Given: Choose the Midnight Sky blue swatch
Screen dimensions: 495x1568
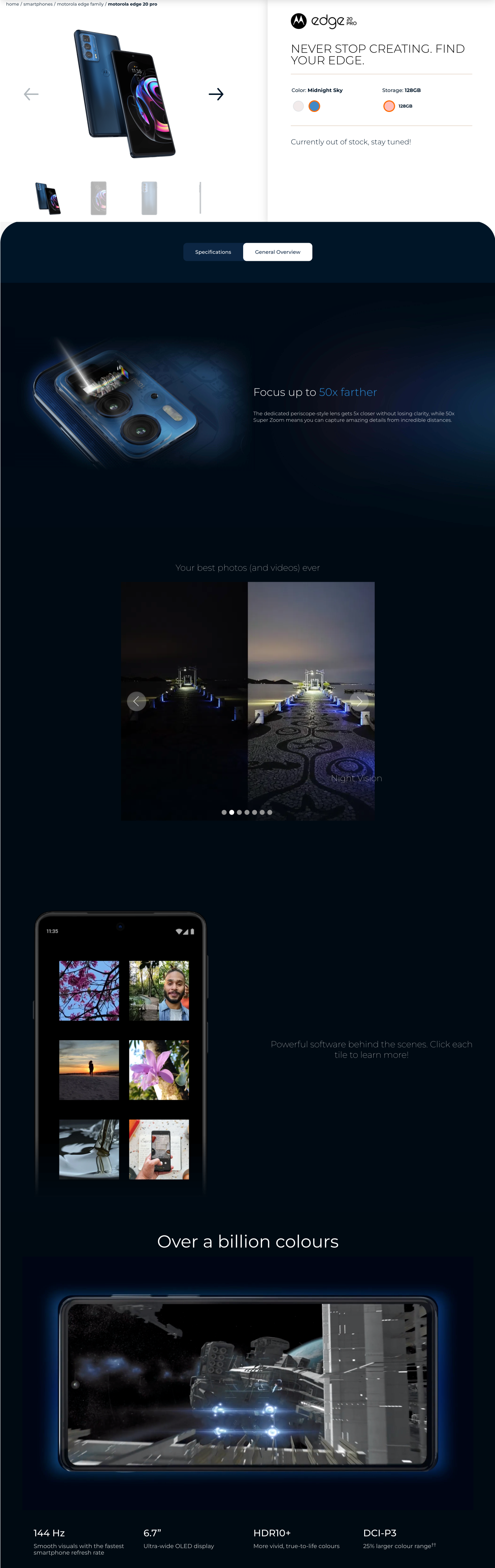Looking at the screenshot, I should (314, 107).
